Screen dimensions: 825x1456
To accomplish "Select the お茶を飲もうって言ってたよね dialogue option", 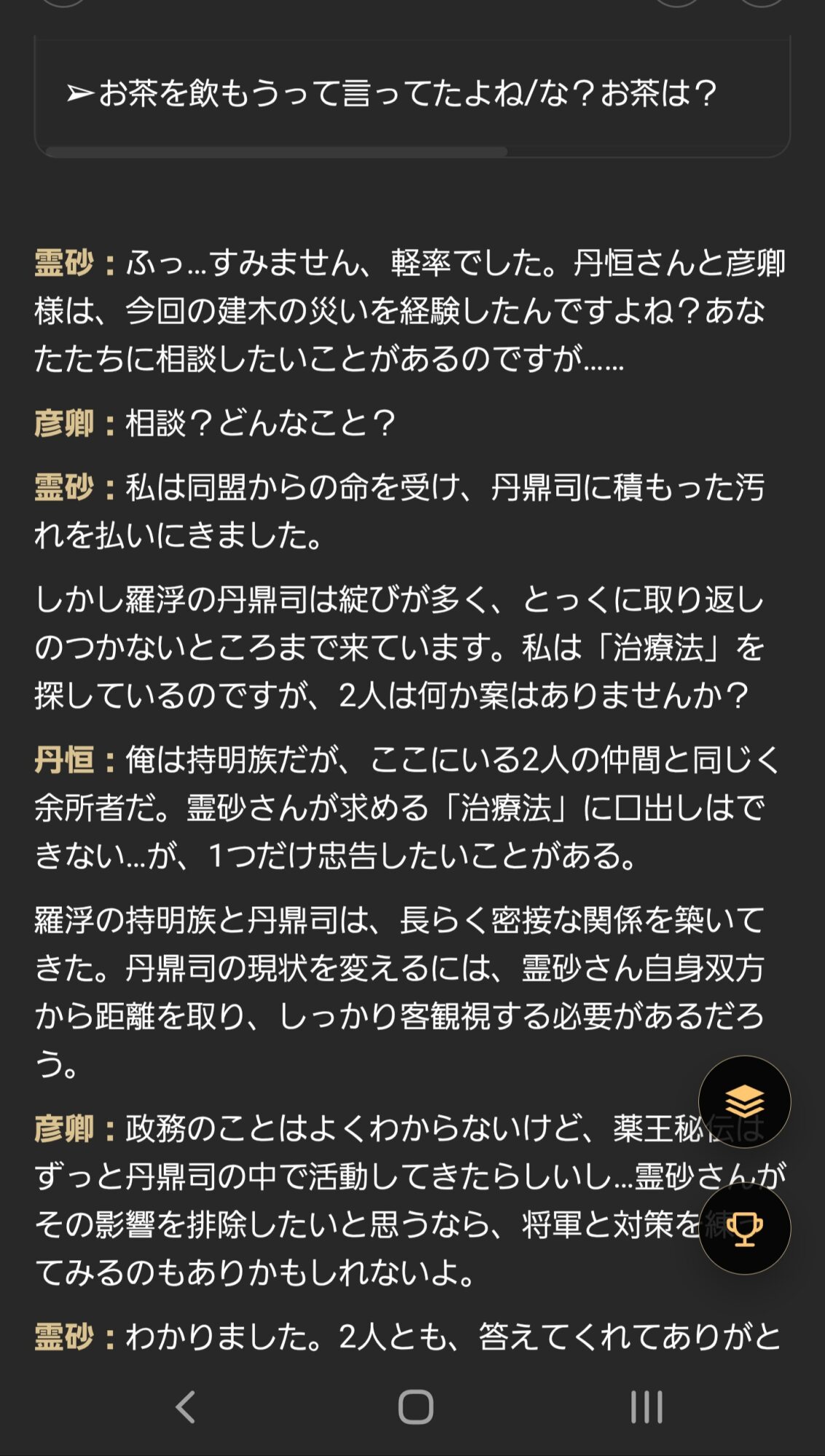I will [x=392, y=94].
